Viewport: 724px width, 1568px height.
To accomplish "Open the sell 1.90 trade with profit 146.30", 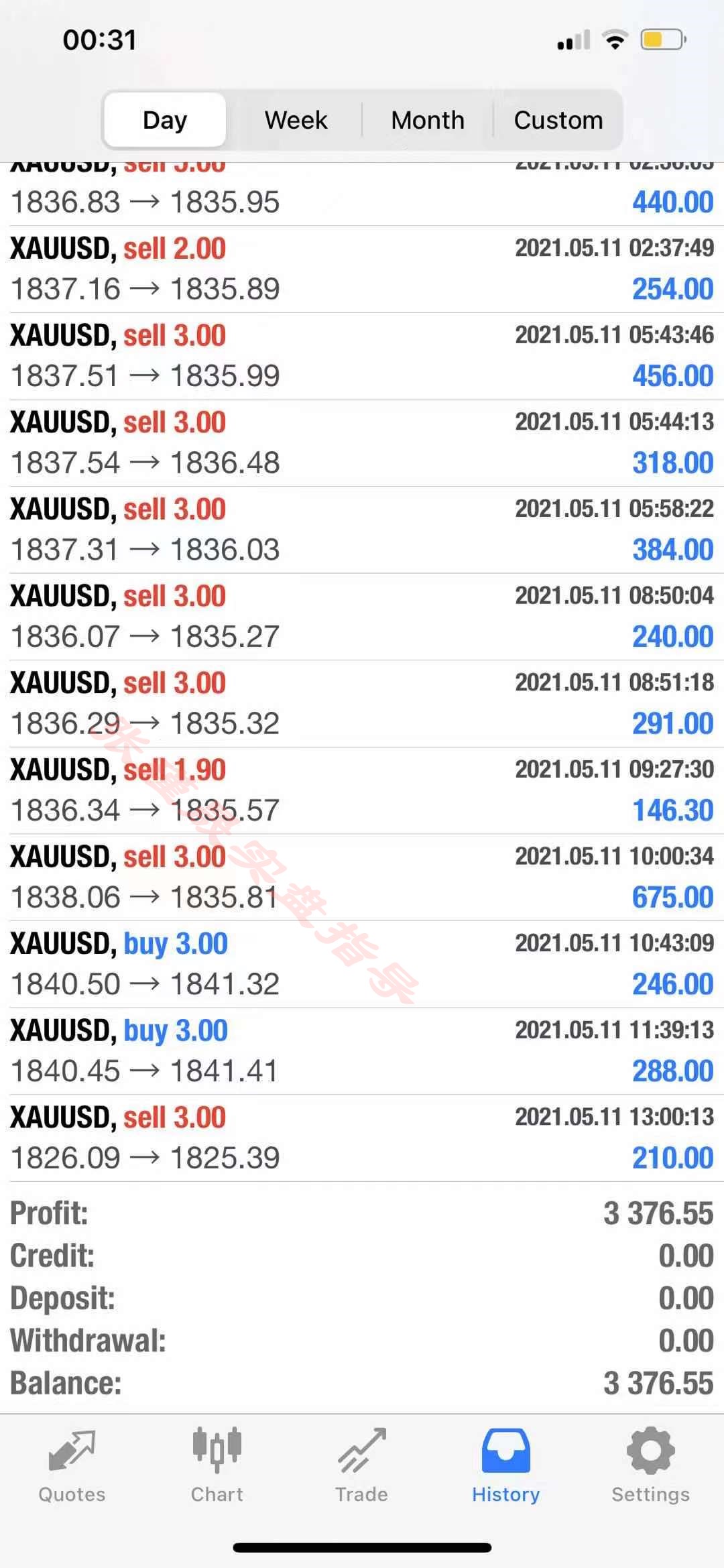I will tap(362, 790).
